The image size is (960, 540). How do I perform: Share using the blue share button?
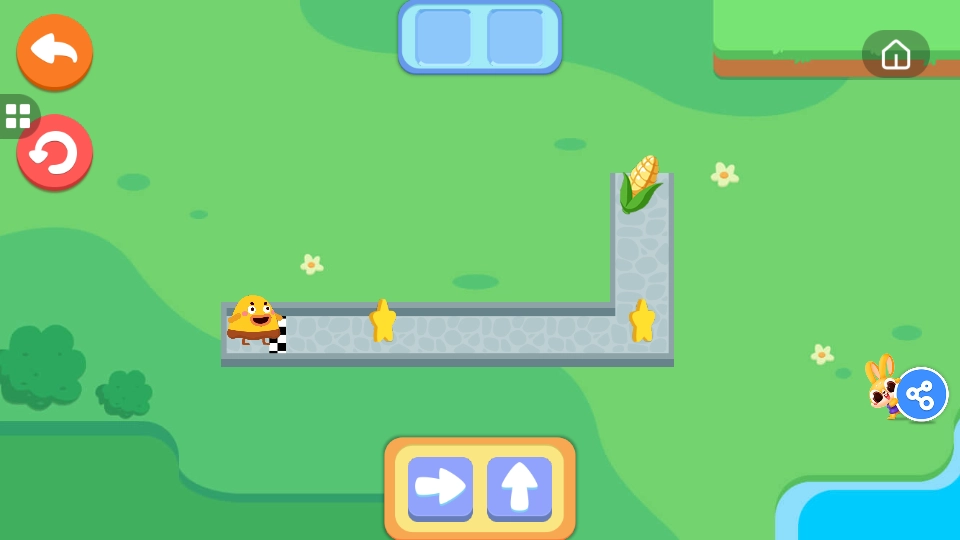coord(921,394)
